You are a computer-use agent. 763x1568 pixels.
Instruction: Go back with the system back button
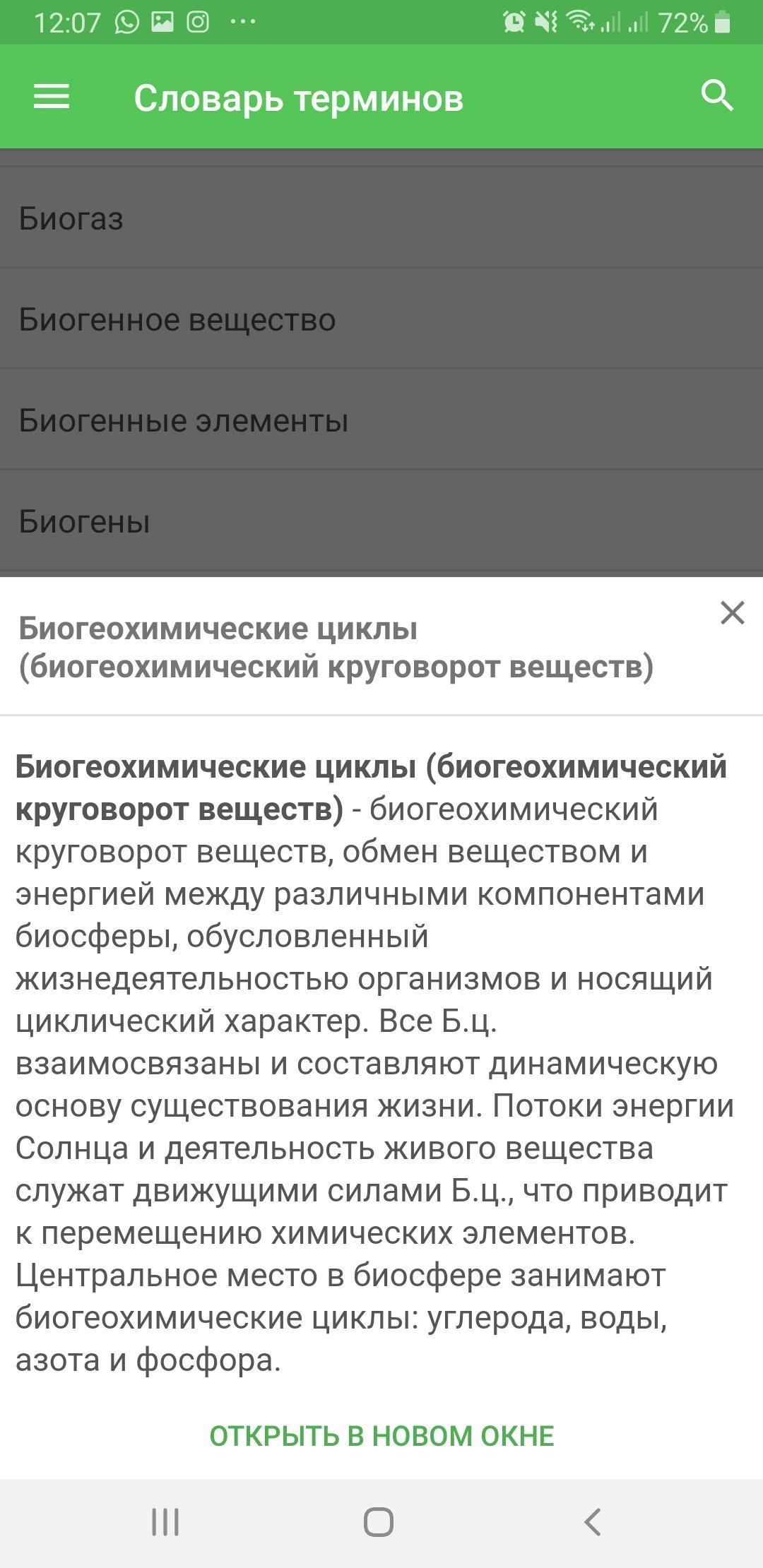coord(592,1522)
